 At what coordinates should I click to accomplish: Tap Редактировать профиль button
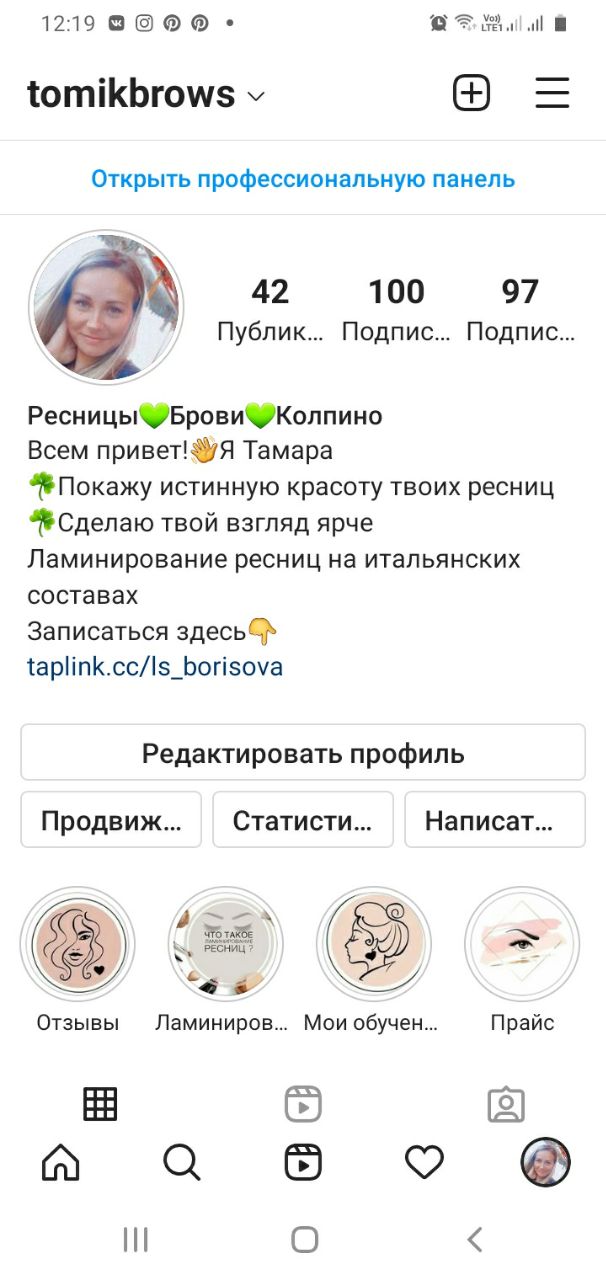point(303,753)
